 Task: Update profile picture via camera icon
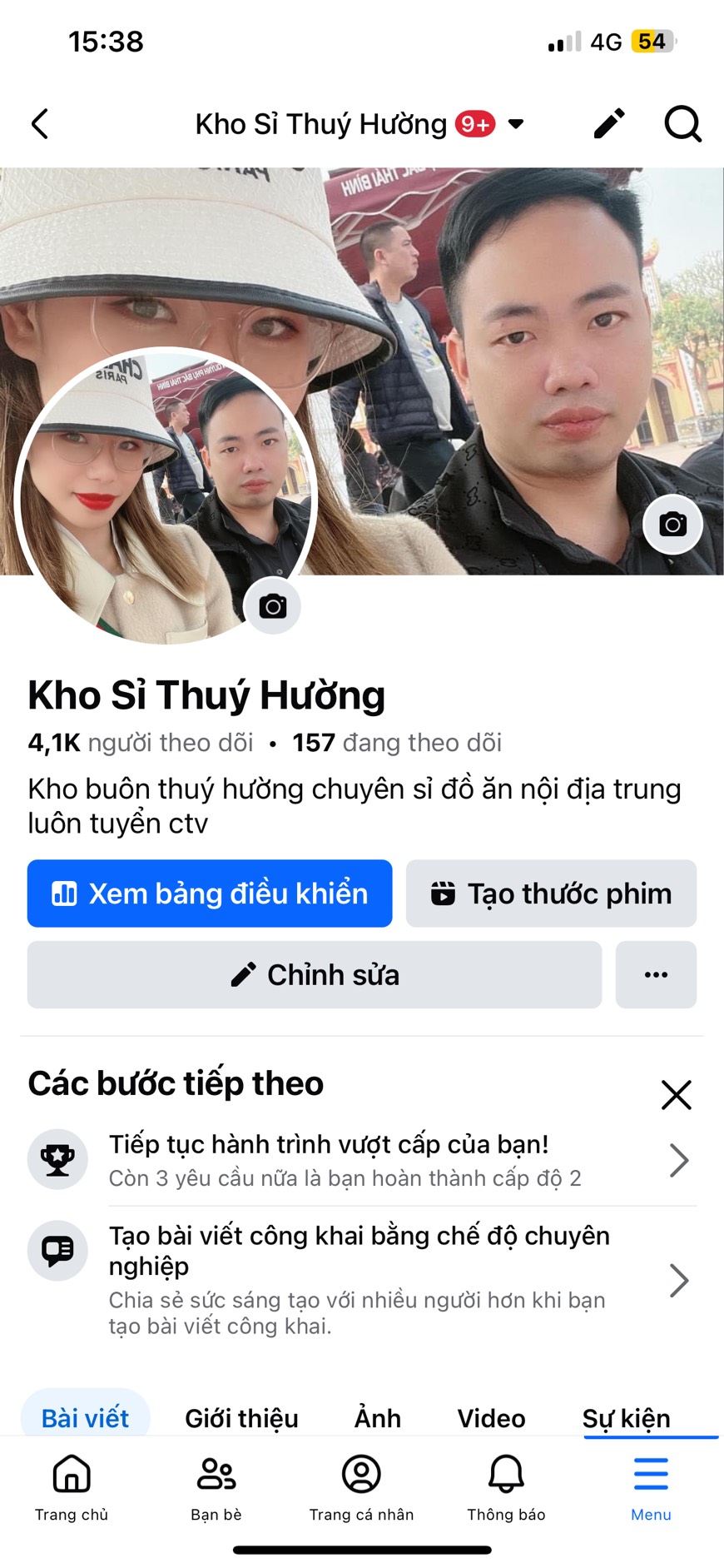pyautogui.click(x=272, y=606)
